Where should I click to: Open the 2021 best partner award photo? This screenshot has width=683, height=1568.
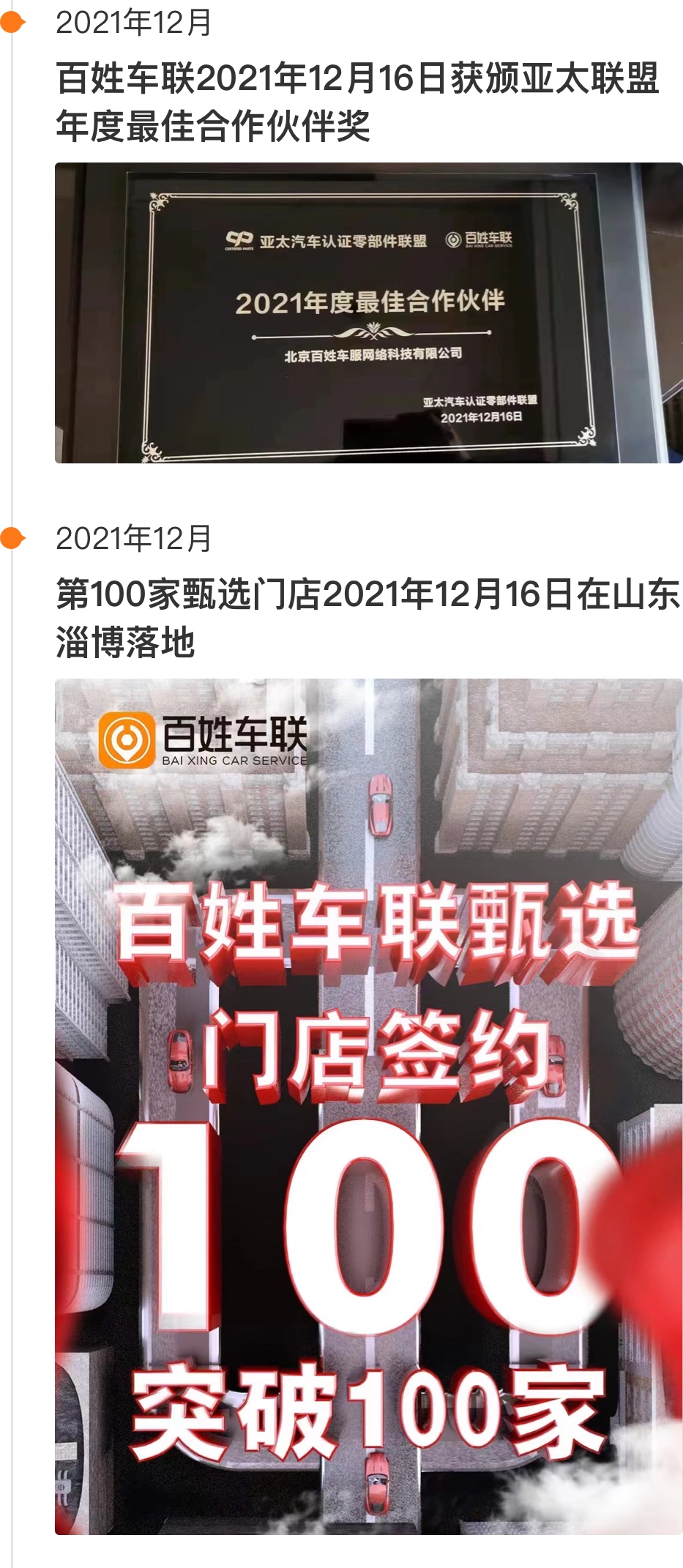point(368,313)
